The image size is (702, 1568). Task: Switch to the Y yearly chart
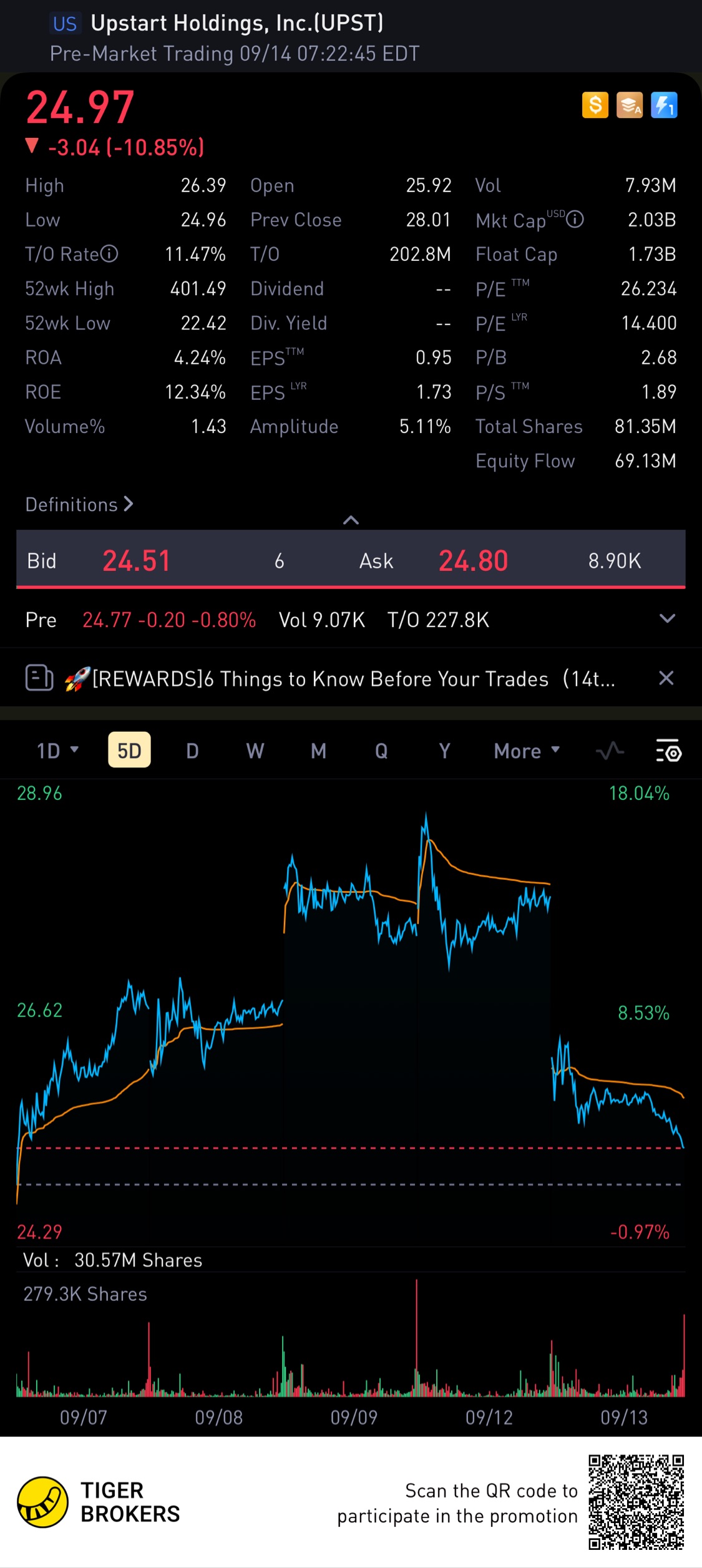[444, 750]
